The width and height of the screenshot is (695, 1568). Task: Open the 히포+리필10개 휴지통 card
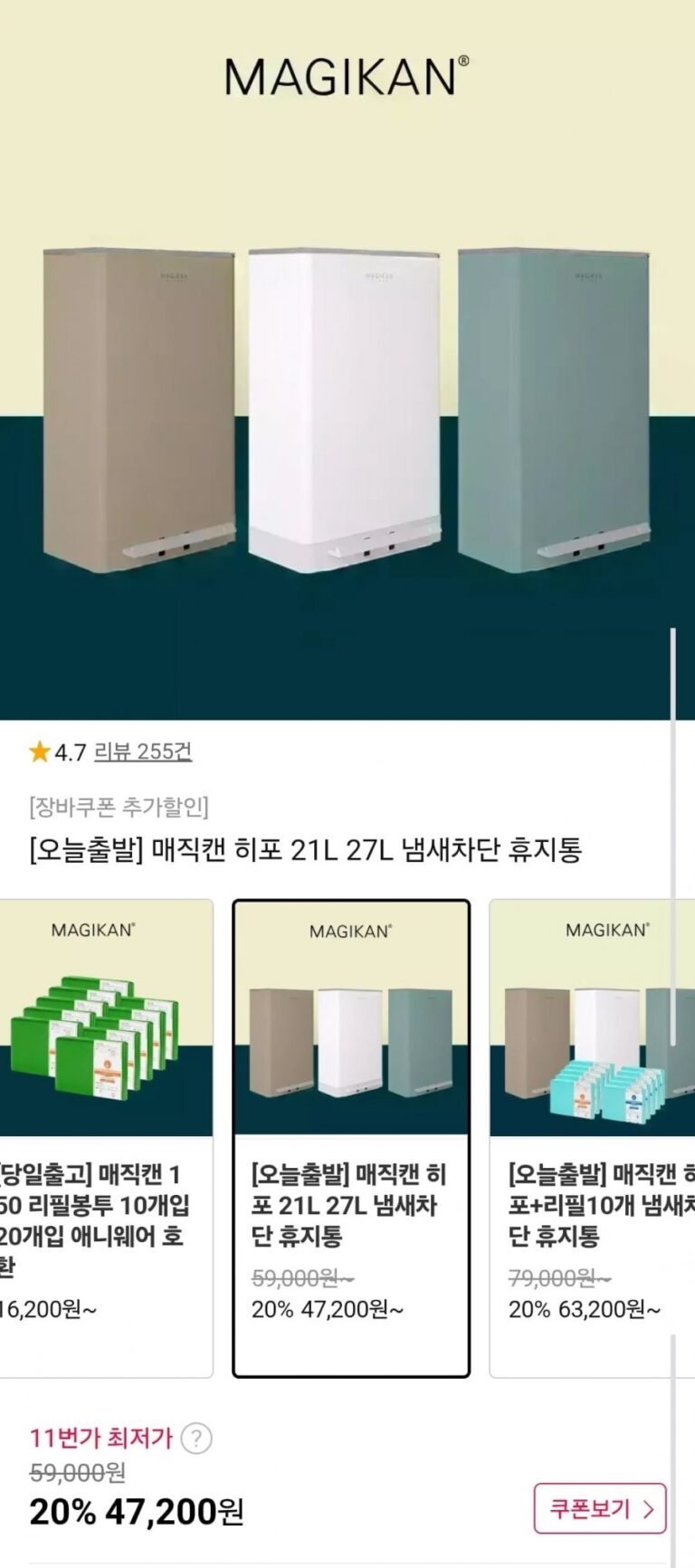click(593, 1137)
